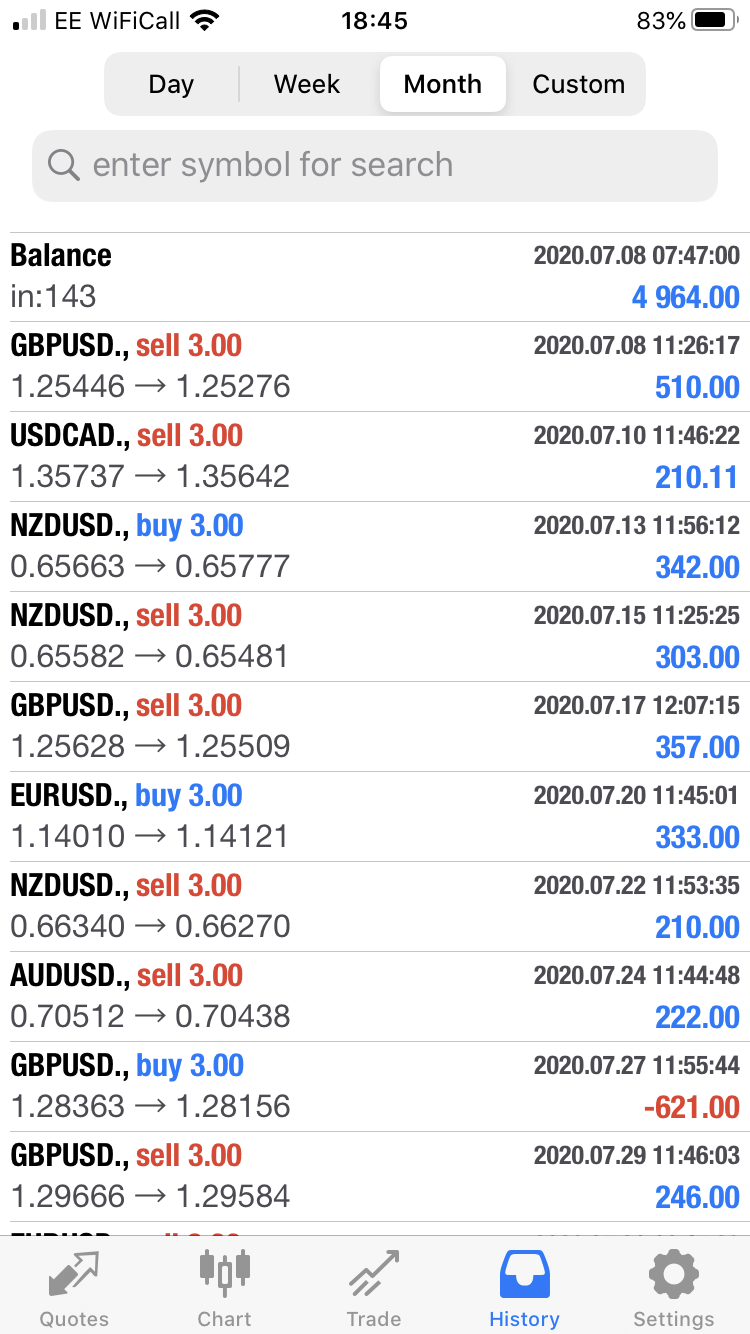Open the USDCAD sell trade details
The width and height of the screenshot is (750, 1334).
pyautogui.click(x=375, y=457)
